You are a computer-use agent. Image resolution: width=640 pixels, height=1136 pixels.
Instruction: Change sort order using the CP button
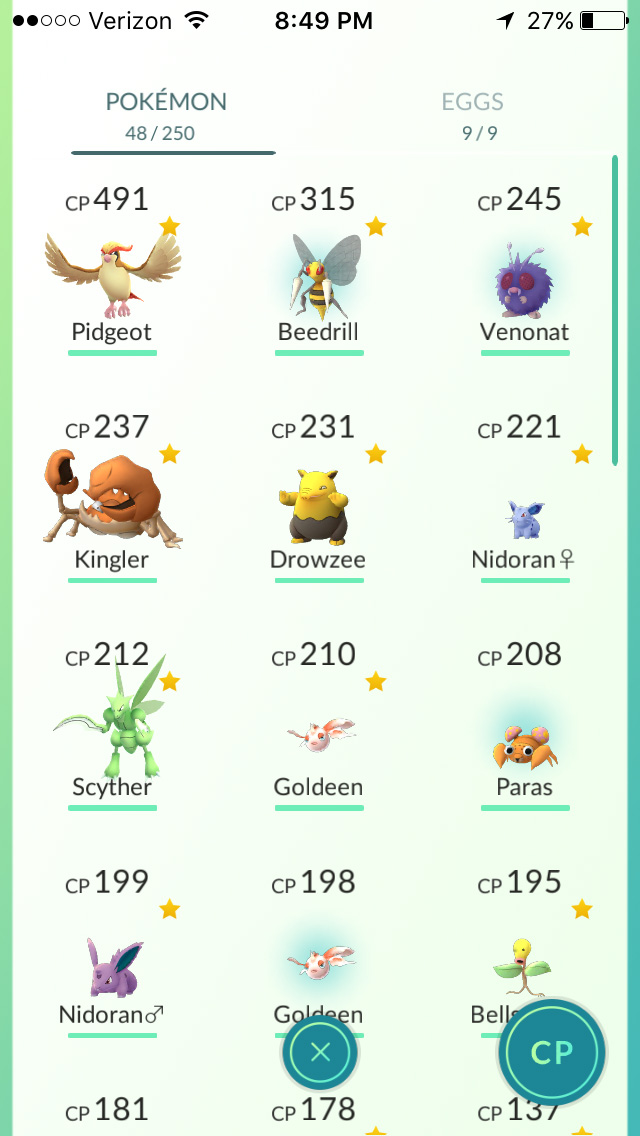(551, 1052)
